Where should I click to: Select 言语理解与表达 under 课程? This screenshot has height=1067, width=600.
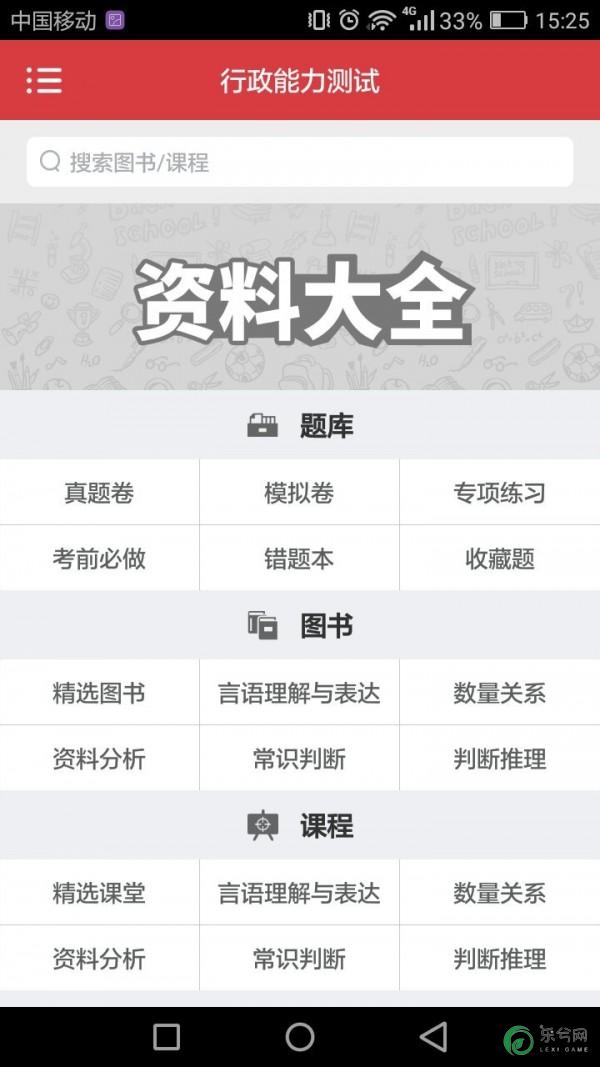coord(299,893)
